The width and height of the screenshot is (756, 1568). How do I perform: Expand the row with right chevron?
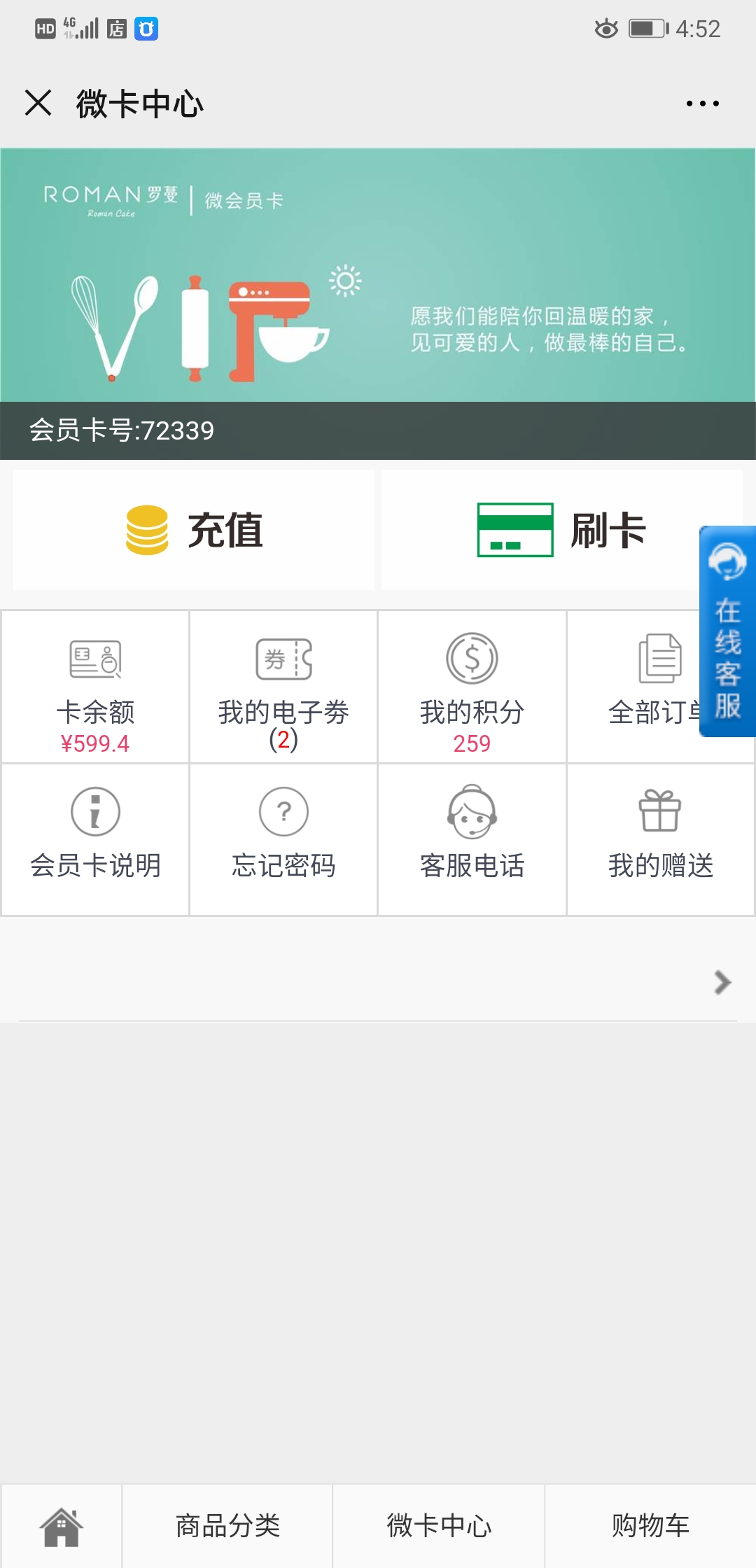tap(722, 982)
